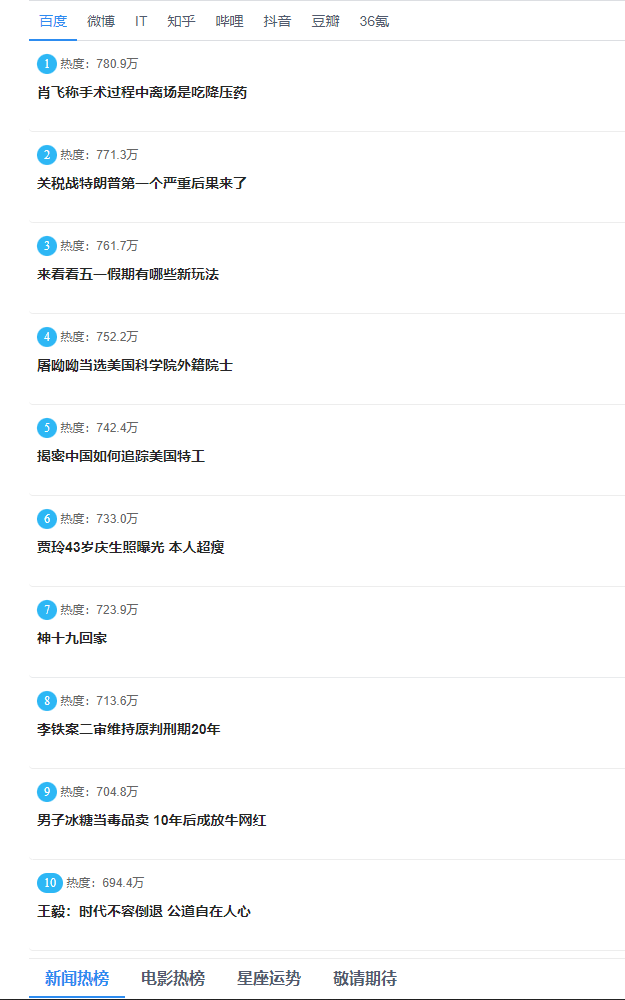
Task: View 揭密中国如何追踪美国特工
Action: pos(121,457)
